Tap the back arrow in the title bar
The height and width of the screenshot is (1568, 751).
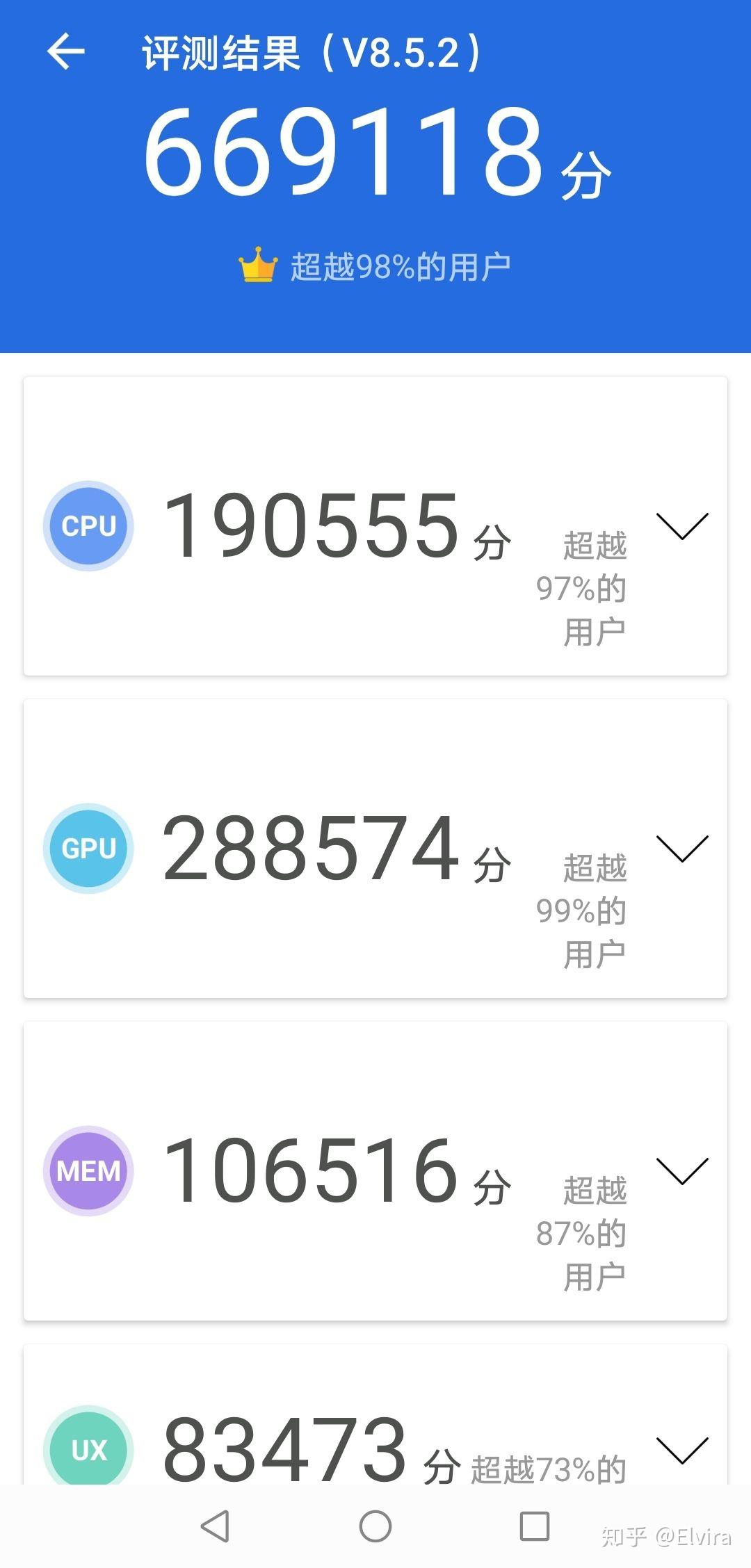coord(66,52)
